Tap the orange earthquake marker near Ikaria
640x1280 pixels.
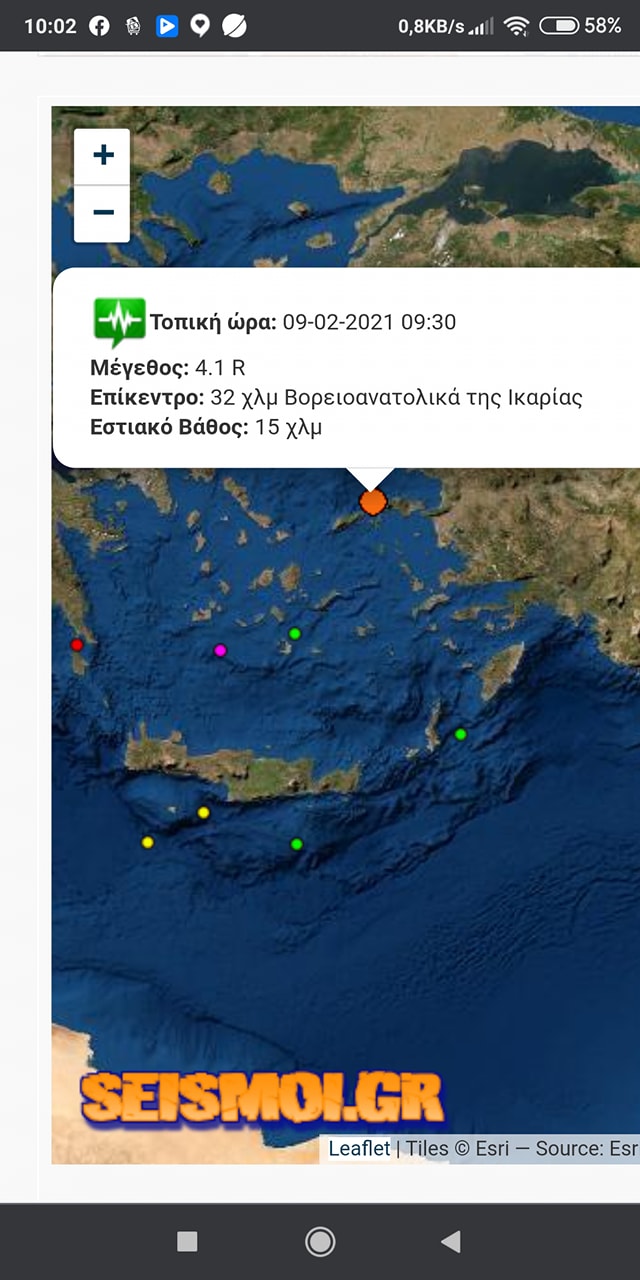pyautogui.click(x=373, y=501)
